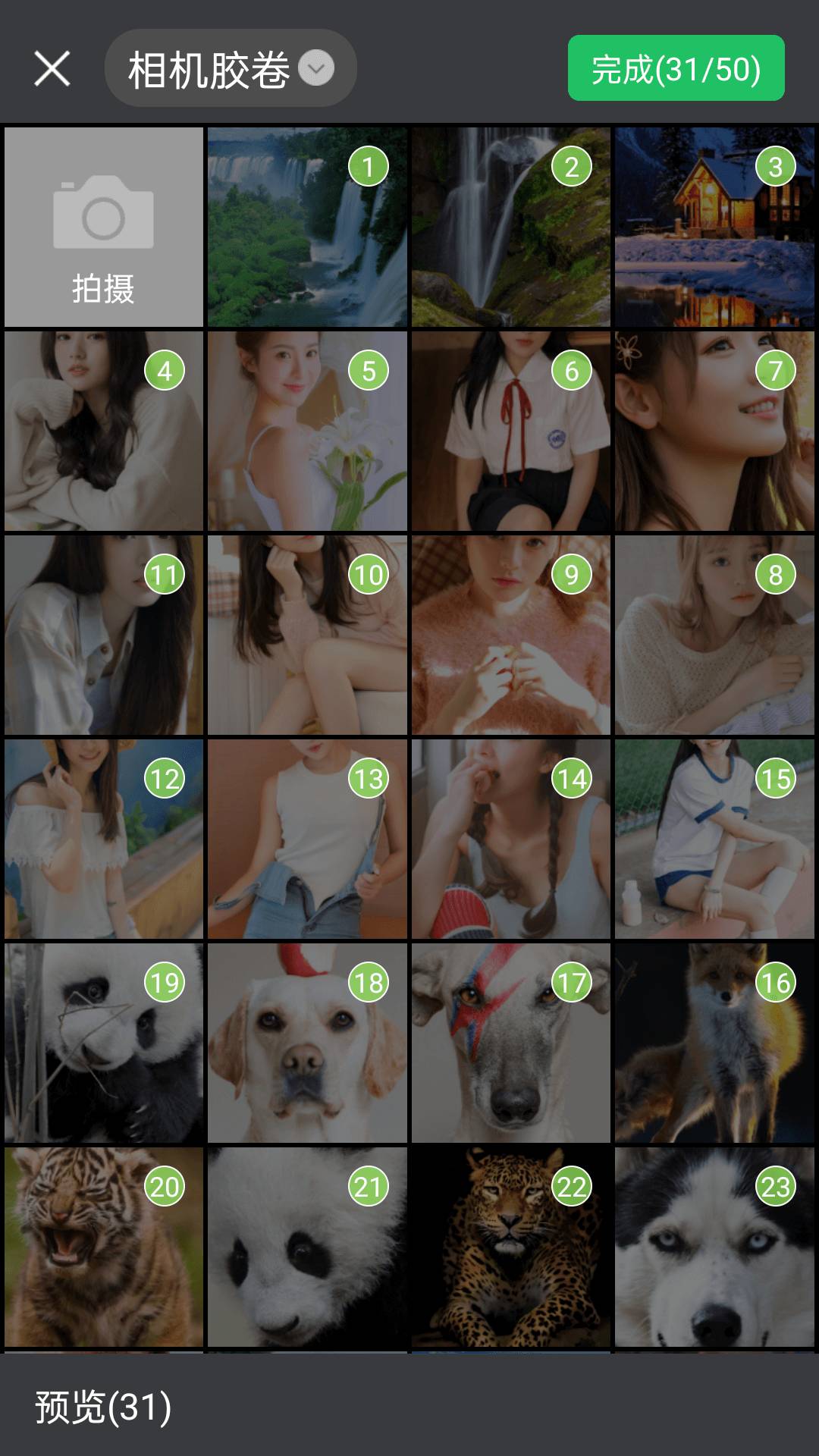819x1456 pixels.
Task: Uncheck the tiger cub photo numbered 20
Action: point(165,1187)
